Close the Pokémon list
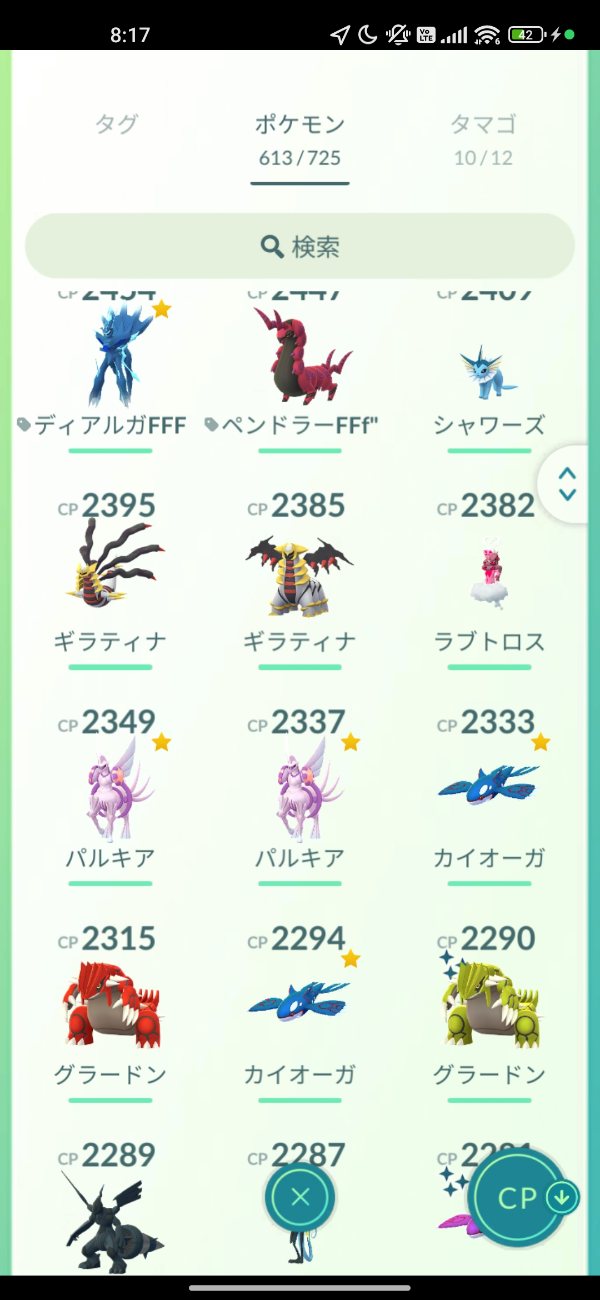 [x=300, y=1197]
